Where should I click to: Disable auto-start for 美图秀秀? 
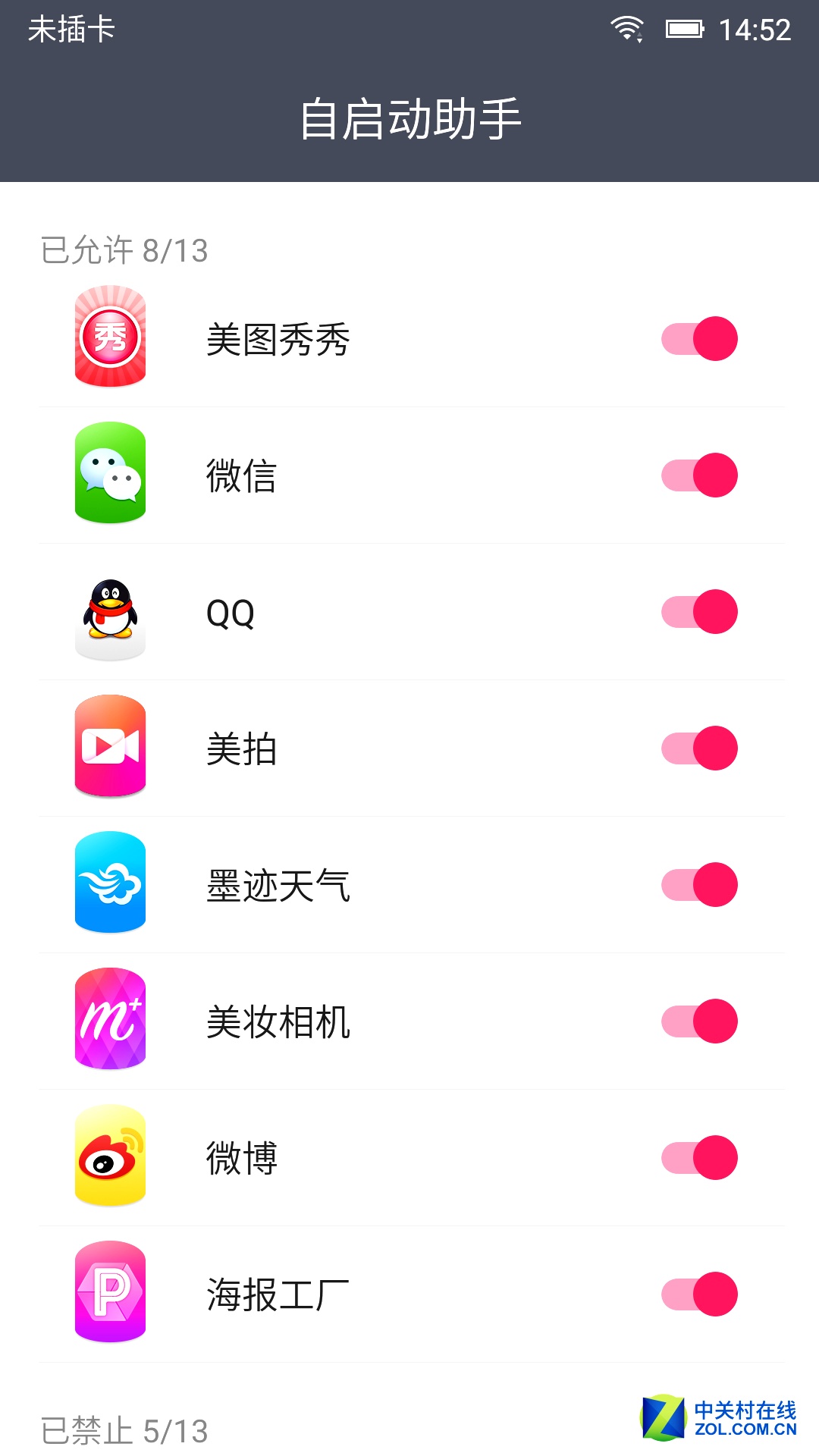coord(699,339)
